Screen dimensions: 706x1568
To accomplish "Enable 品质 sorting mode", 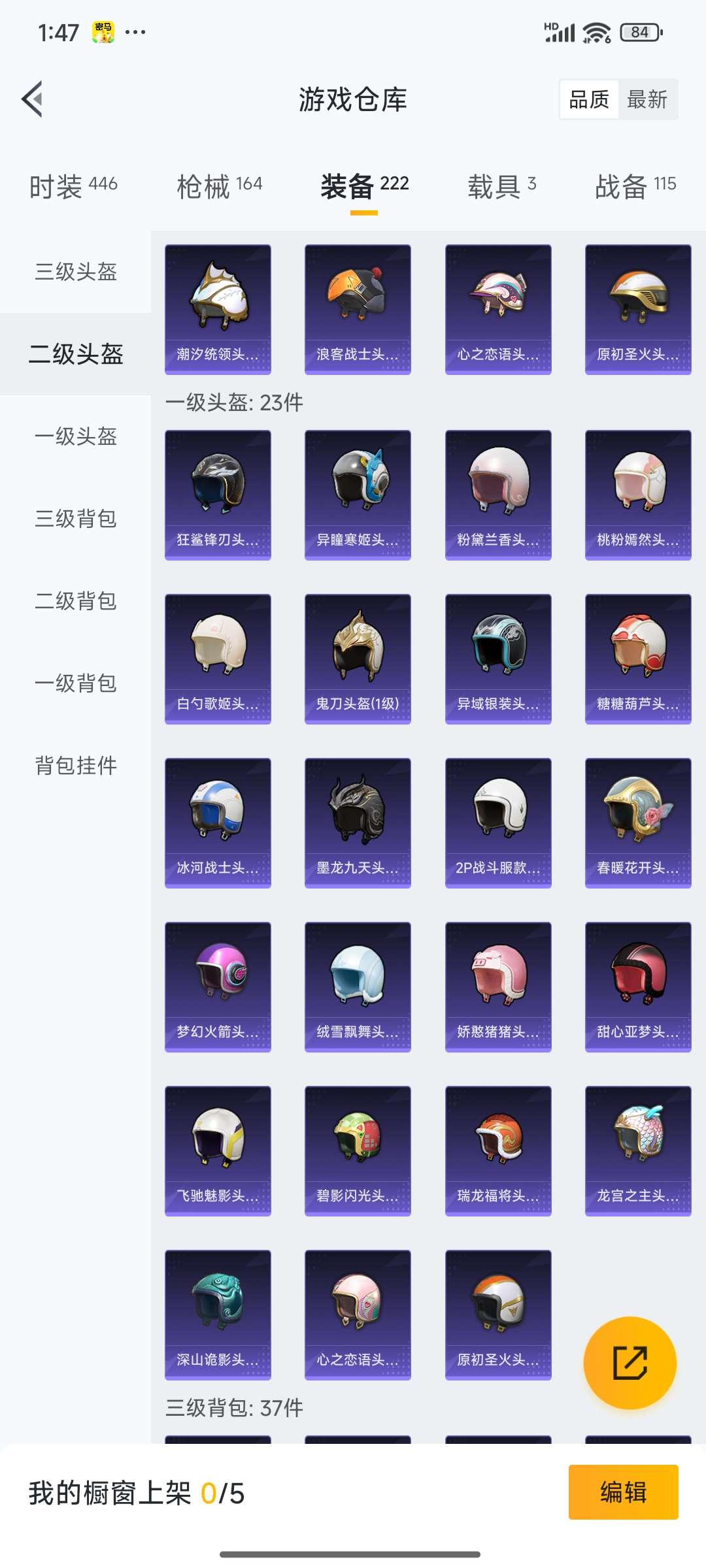I will pos(588,99).
